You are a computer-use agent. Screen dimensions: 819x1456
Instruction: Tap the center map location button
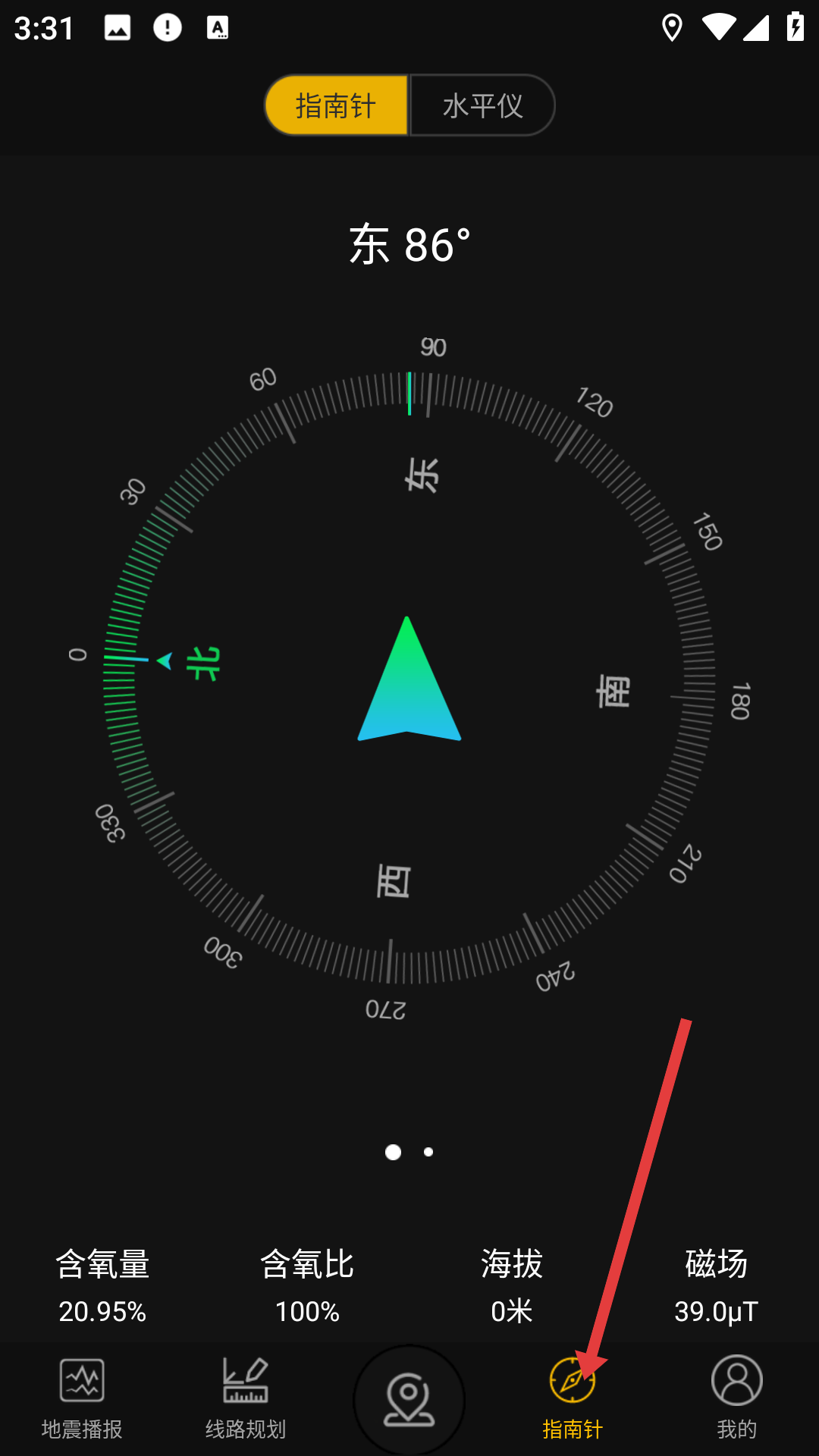[409, 1399]
